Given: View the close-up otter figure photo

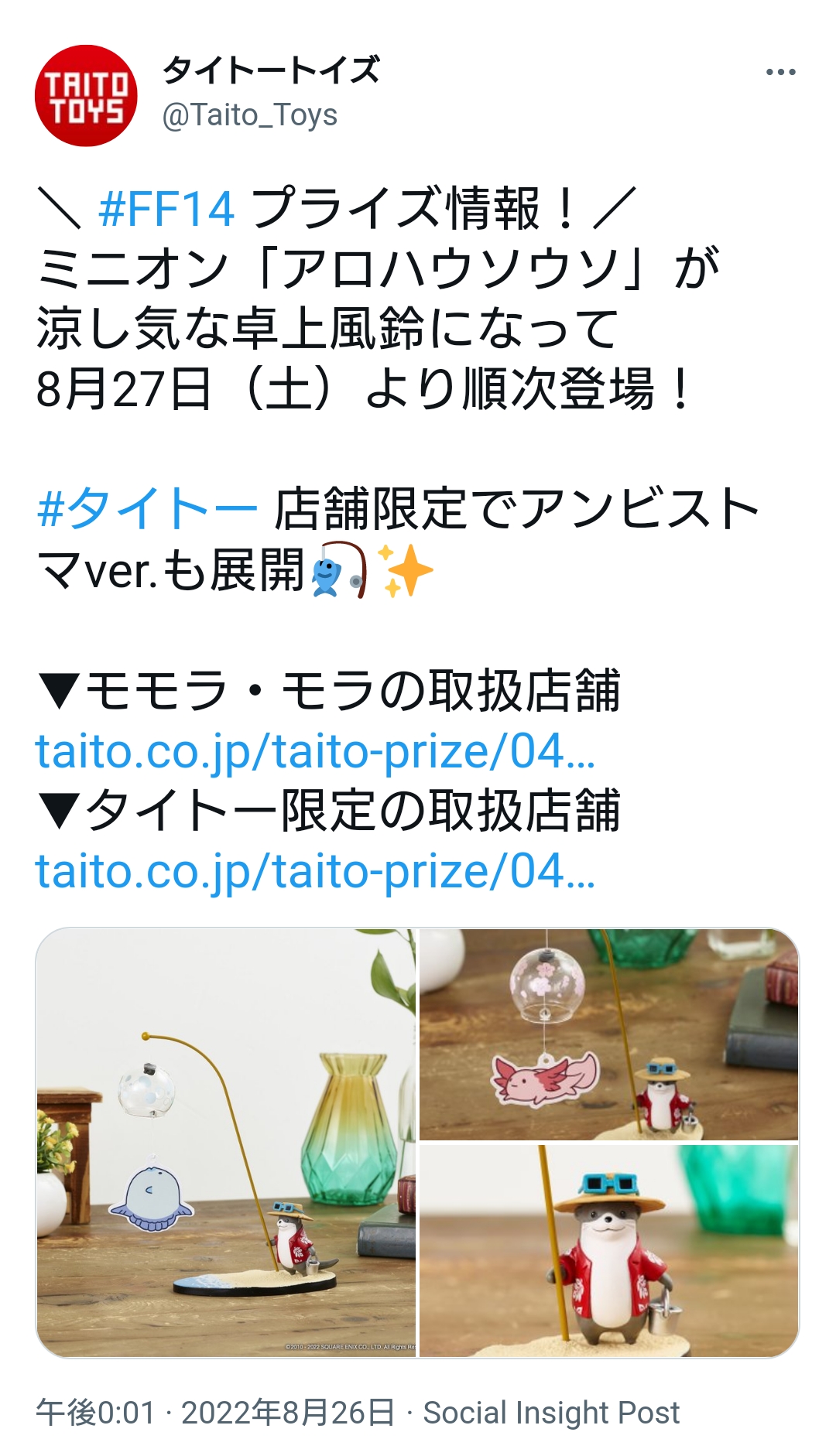Looking at the screenshot, I should coord(608,1250).
